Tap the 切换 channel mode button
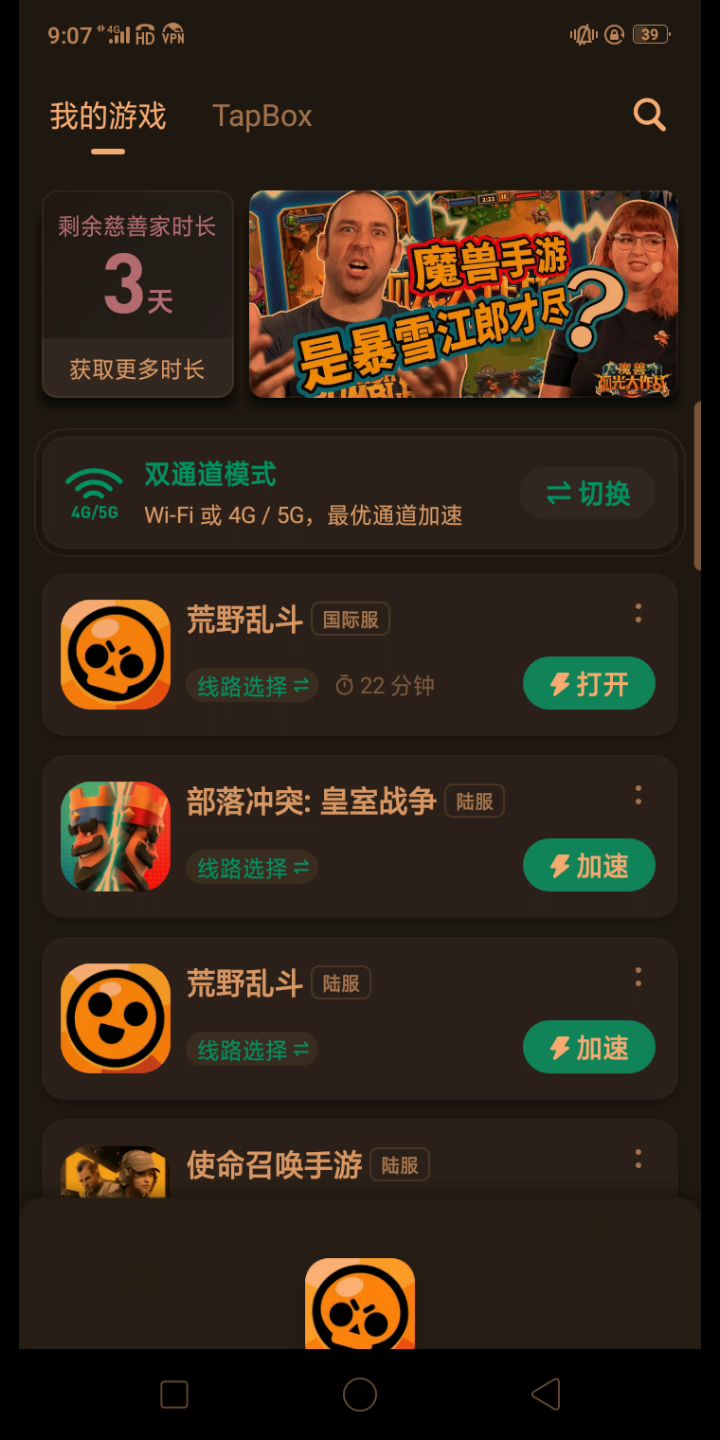Image resolution: width=720 pixels, height=1440 pixels. click(588, 493)
